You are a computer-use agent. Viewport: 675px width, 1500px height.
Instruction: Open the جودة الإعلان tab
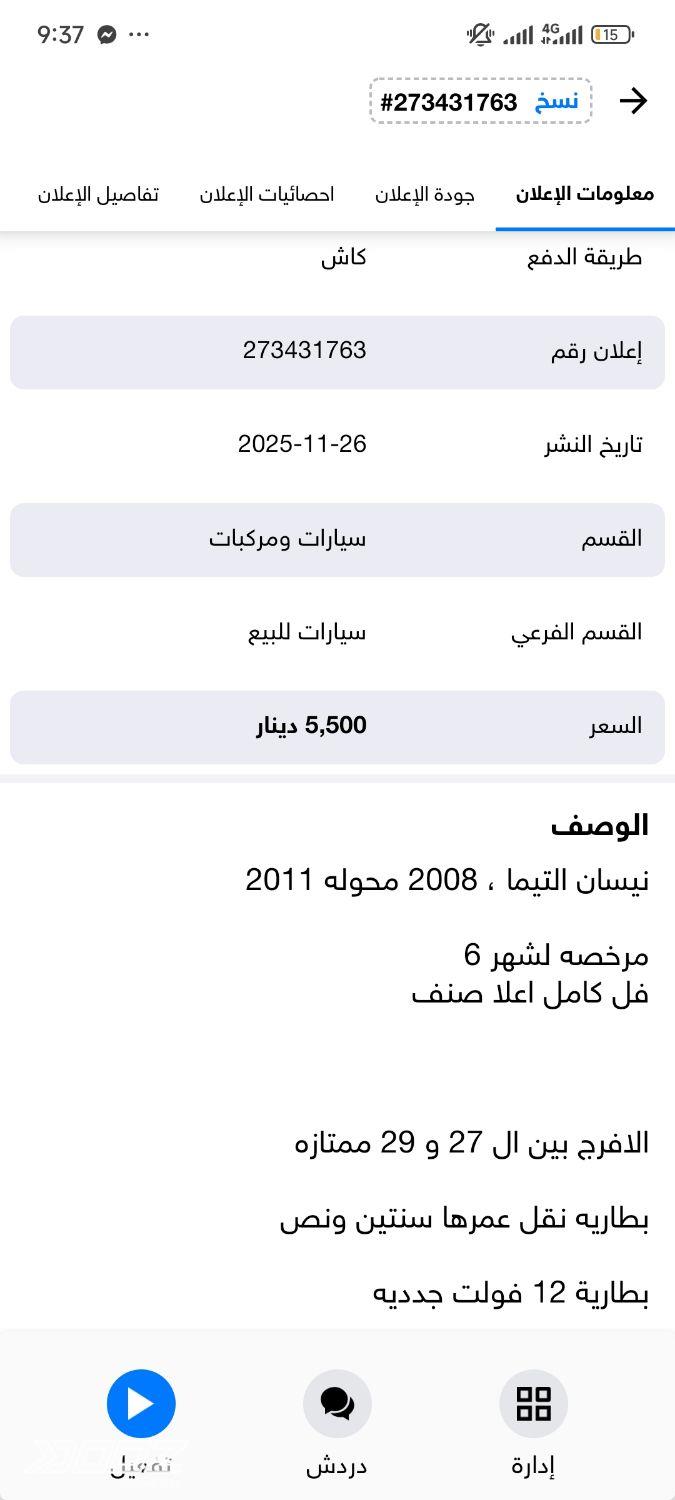tap(425, 194)
